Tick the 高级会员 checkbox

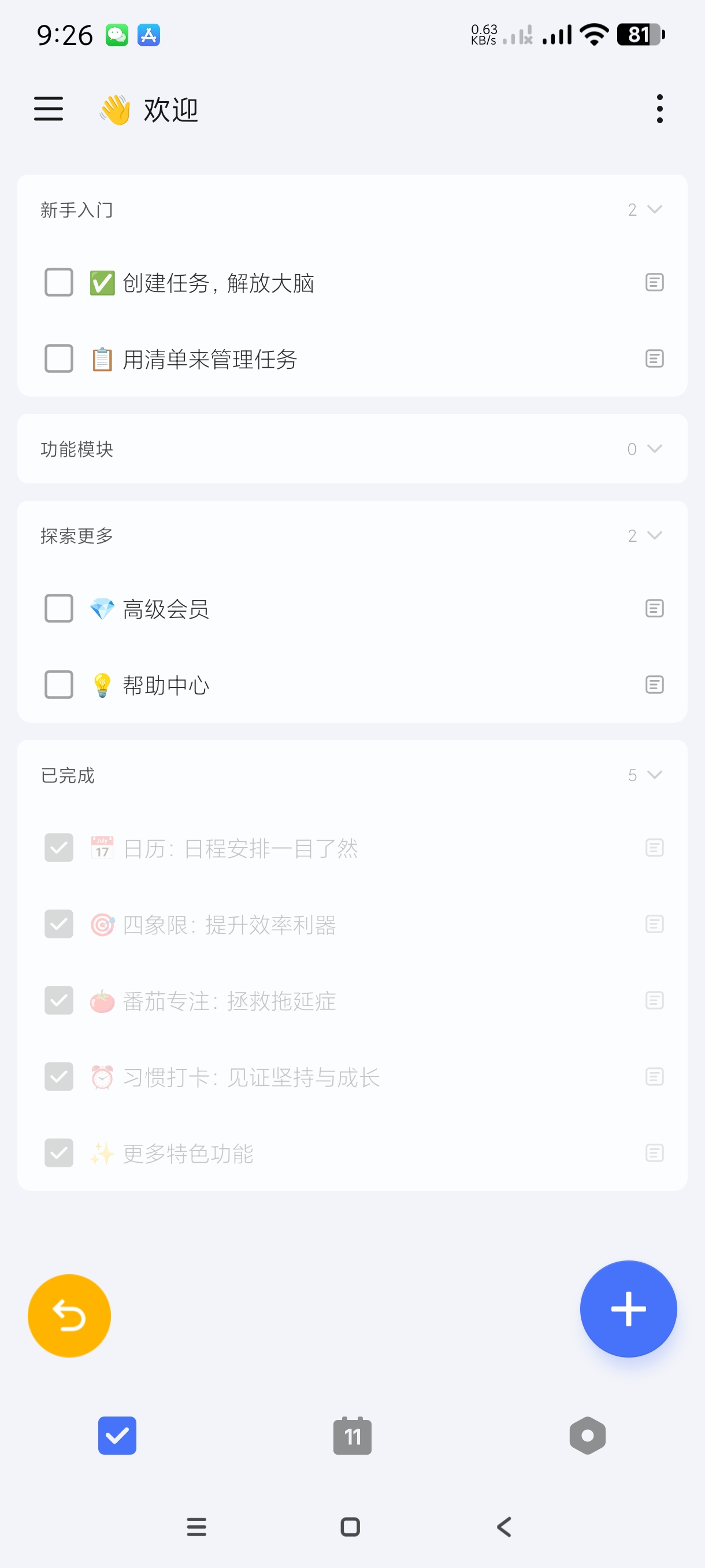point(59,609)
